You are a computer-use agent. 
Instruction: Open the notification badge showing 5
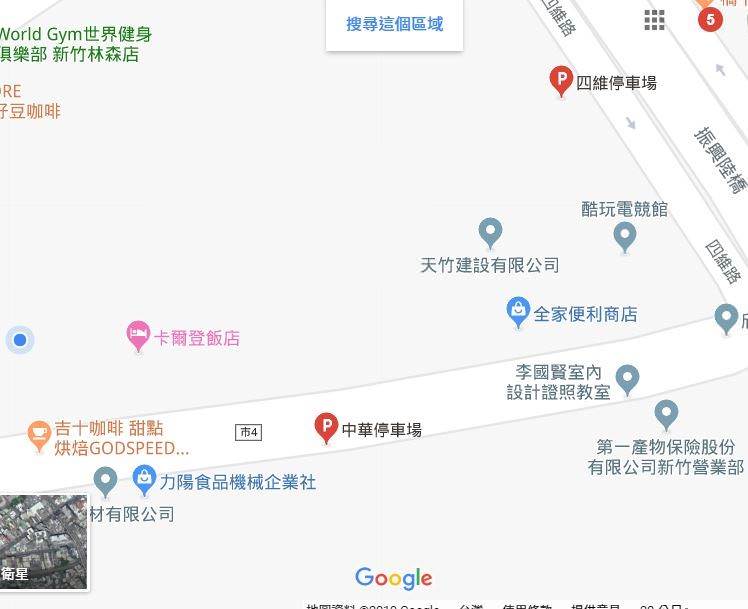710,19
